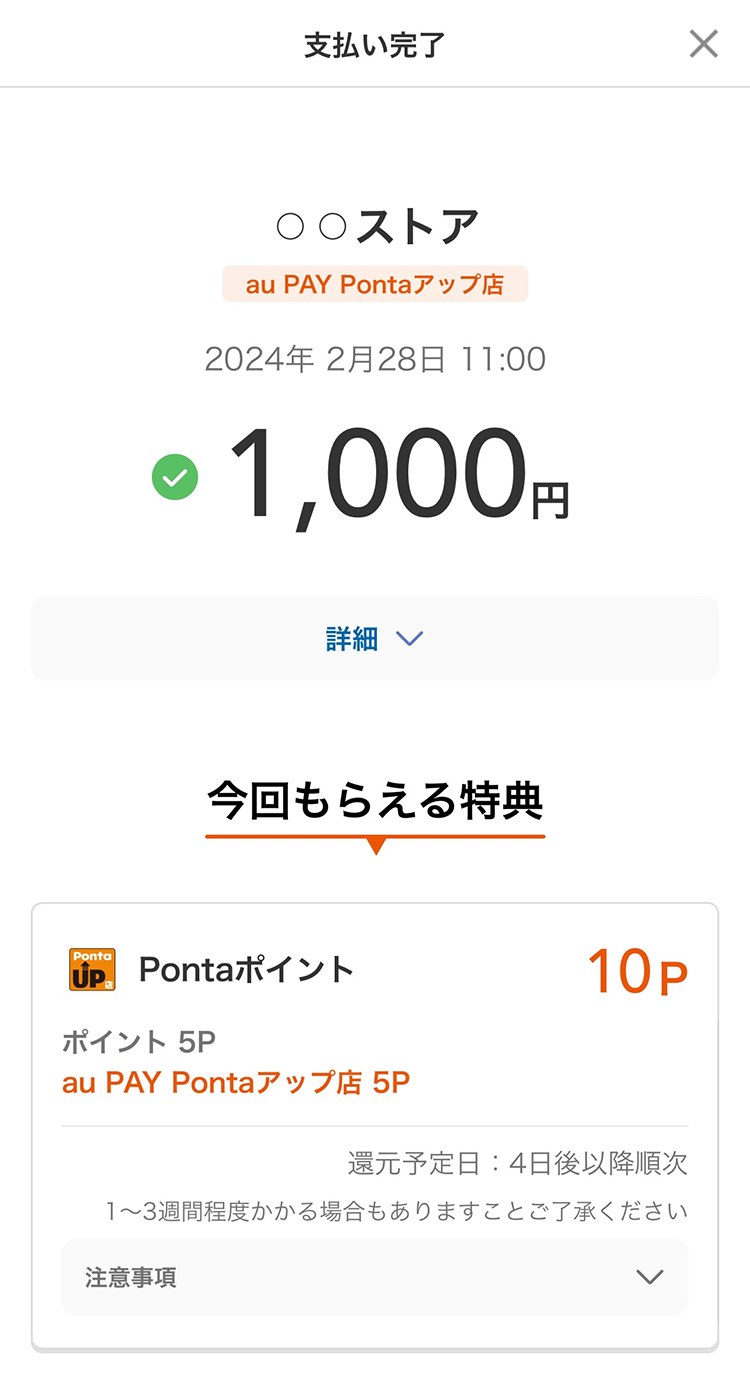Click the orange 10P points amount
750x1379 pixels.
(638, 967)
